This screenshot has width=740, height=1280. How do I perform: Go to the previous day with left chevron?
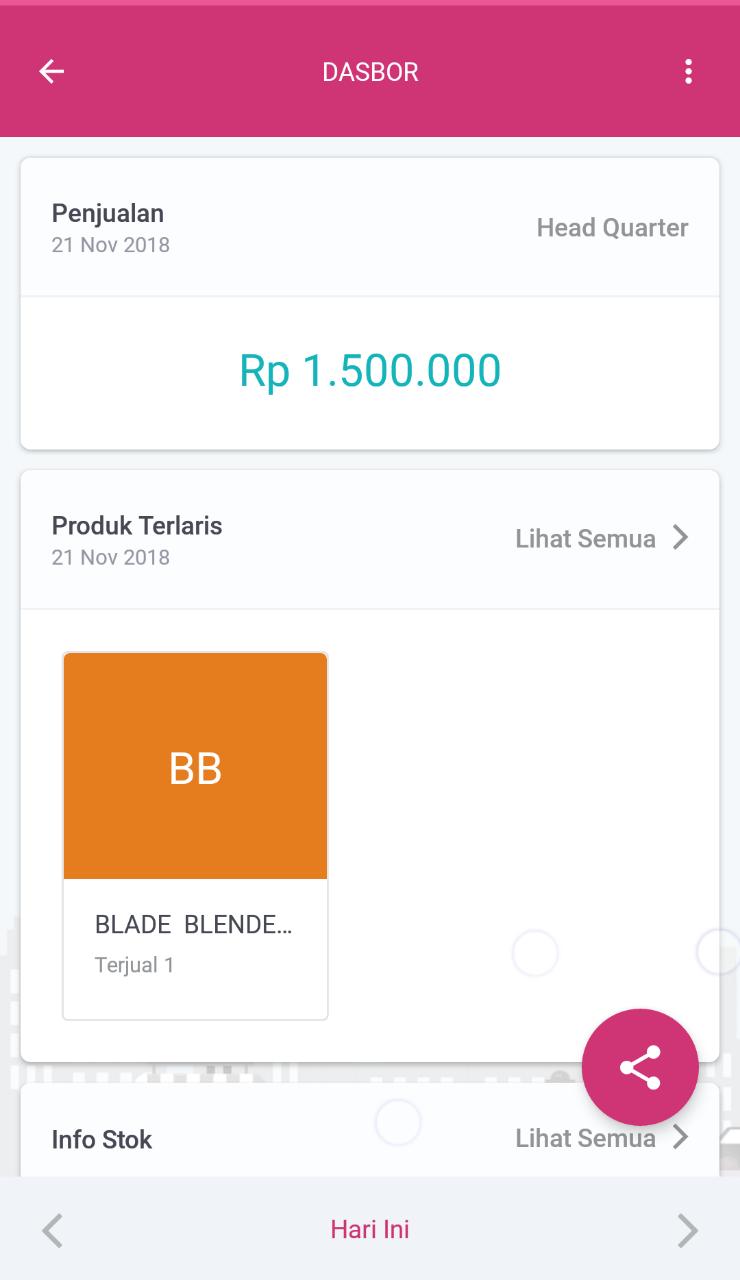click(x=52, y=1230)
